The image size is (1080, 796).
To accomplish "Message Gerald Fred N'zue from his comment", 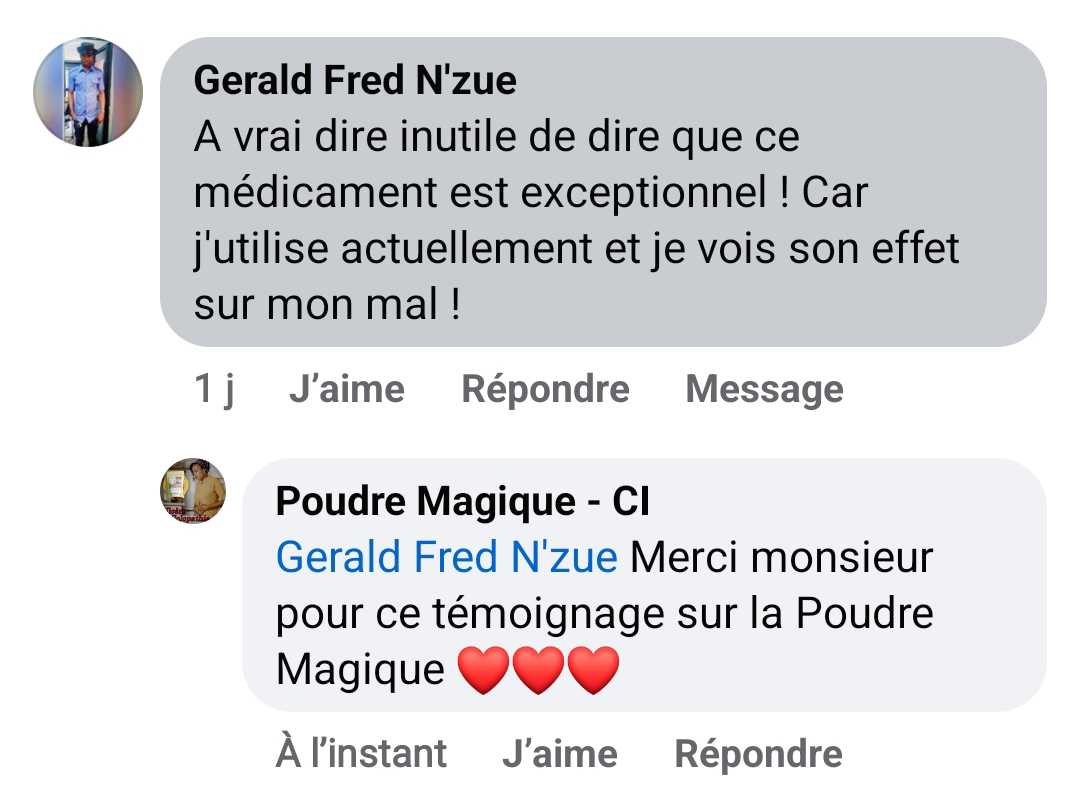I will point(764,389).
